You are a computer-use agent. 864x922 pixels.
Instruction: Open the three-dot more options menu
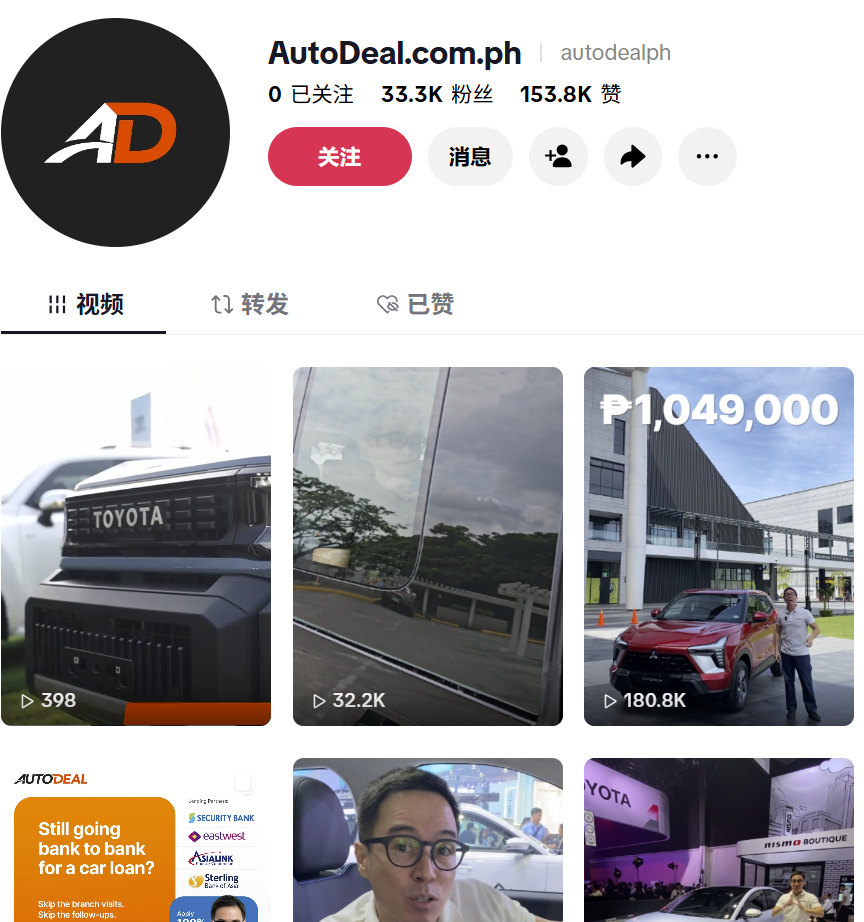(x=707, y=156)
